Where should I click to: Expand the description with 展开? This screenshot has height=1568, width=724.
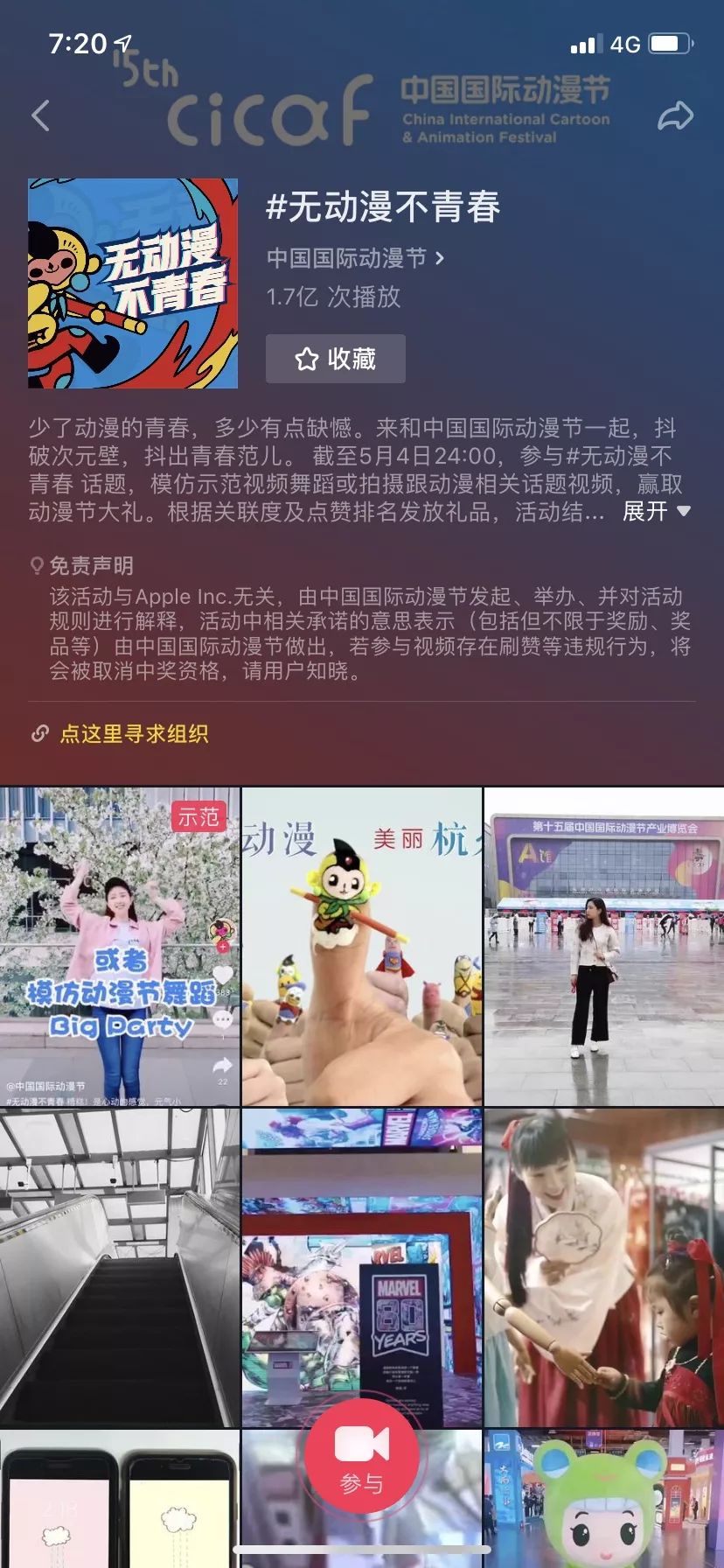(656, 511)
